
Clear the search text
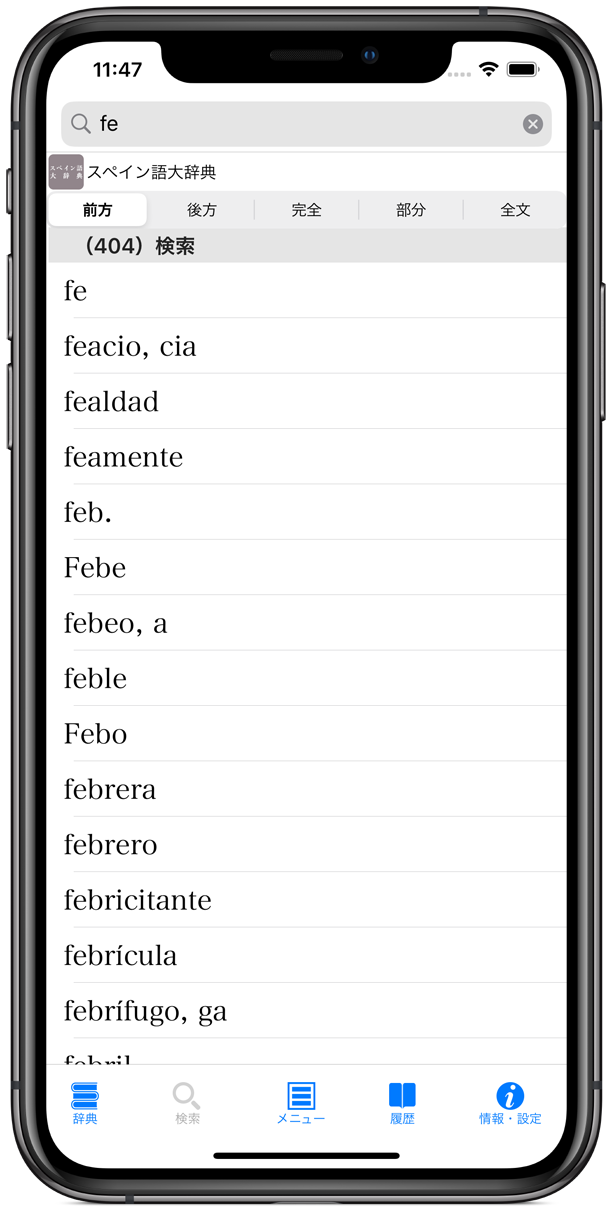pyautogui.click(x=533, y=124)
